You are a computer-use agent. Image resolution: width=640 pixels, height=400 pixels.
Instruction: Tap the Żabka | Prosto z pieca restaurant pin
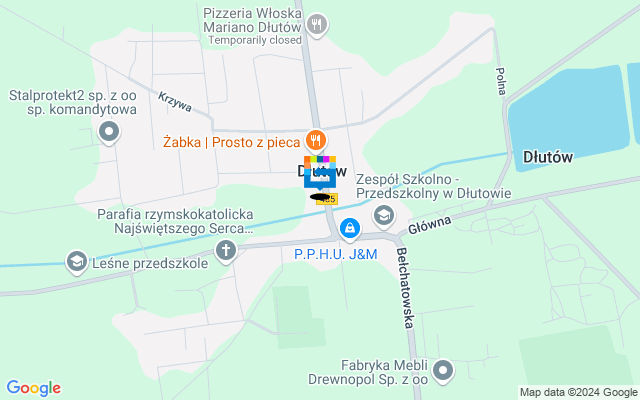(x=317, y=141)
